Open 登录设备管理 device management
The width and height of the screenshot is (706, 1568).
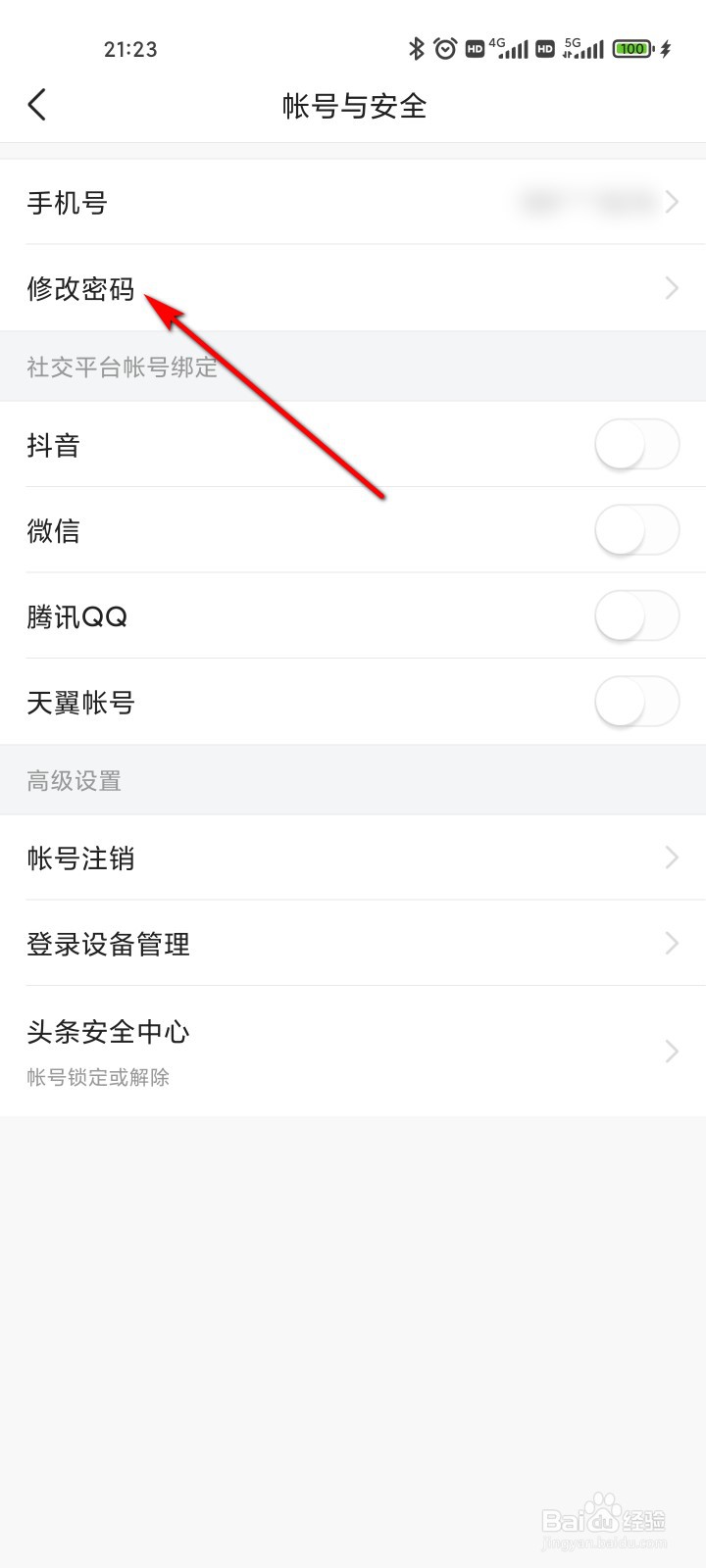click(108, 944)
